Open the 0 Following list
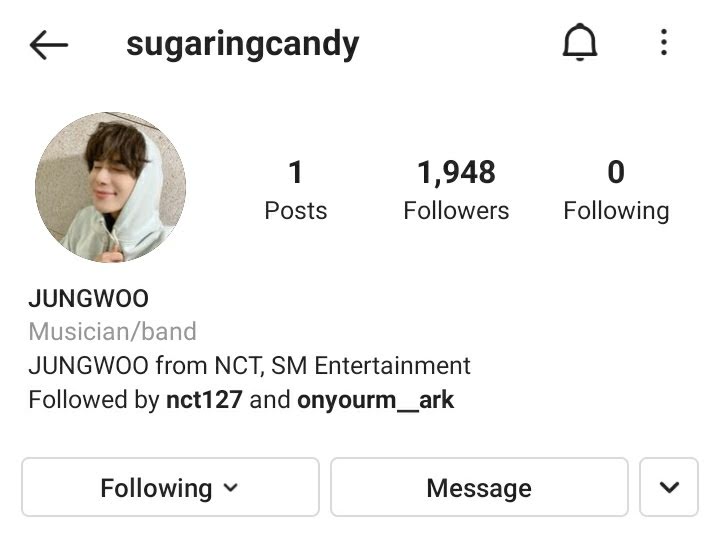The width and height of the screenshot is (720, 550). 616,191
